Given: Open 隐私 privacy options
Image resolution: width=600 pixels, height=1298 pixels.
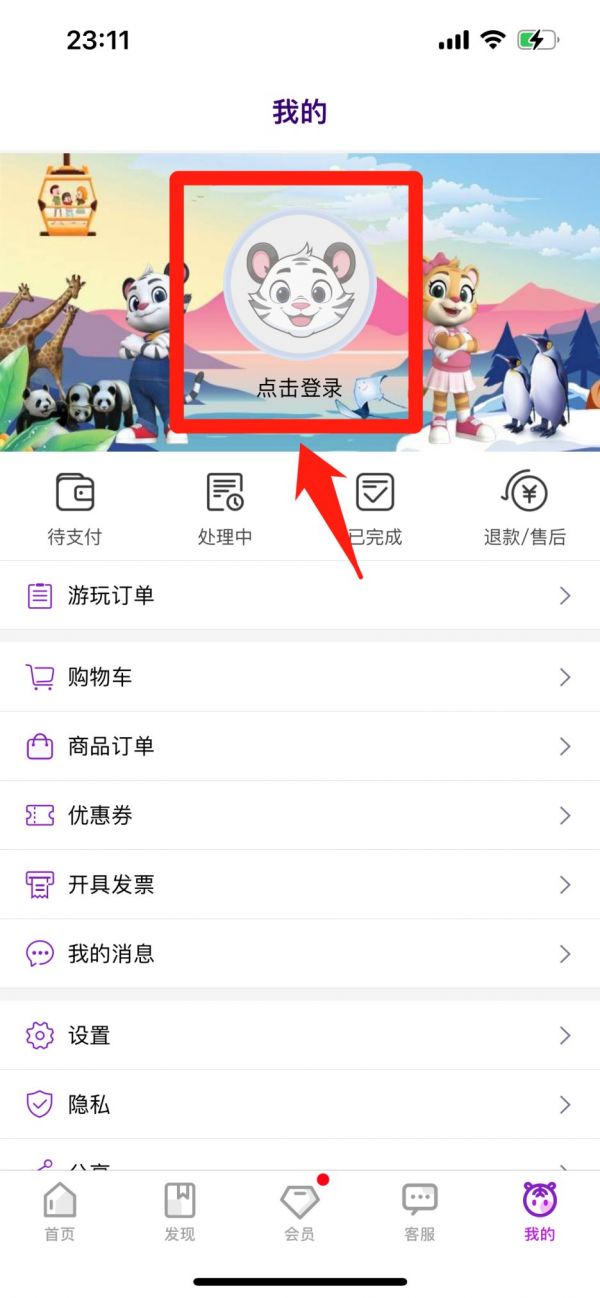Looking at the screenshot, I should tap(300, 1104).
